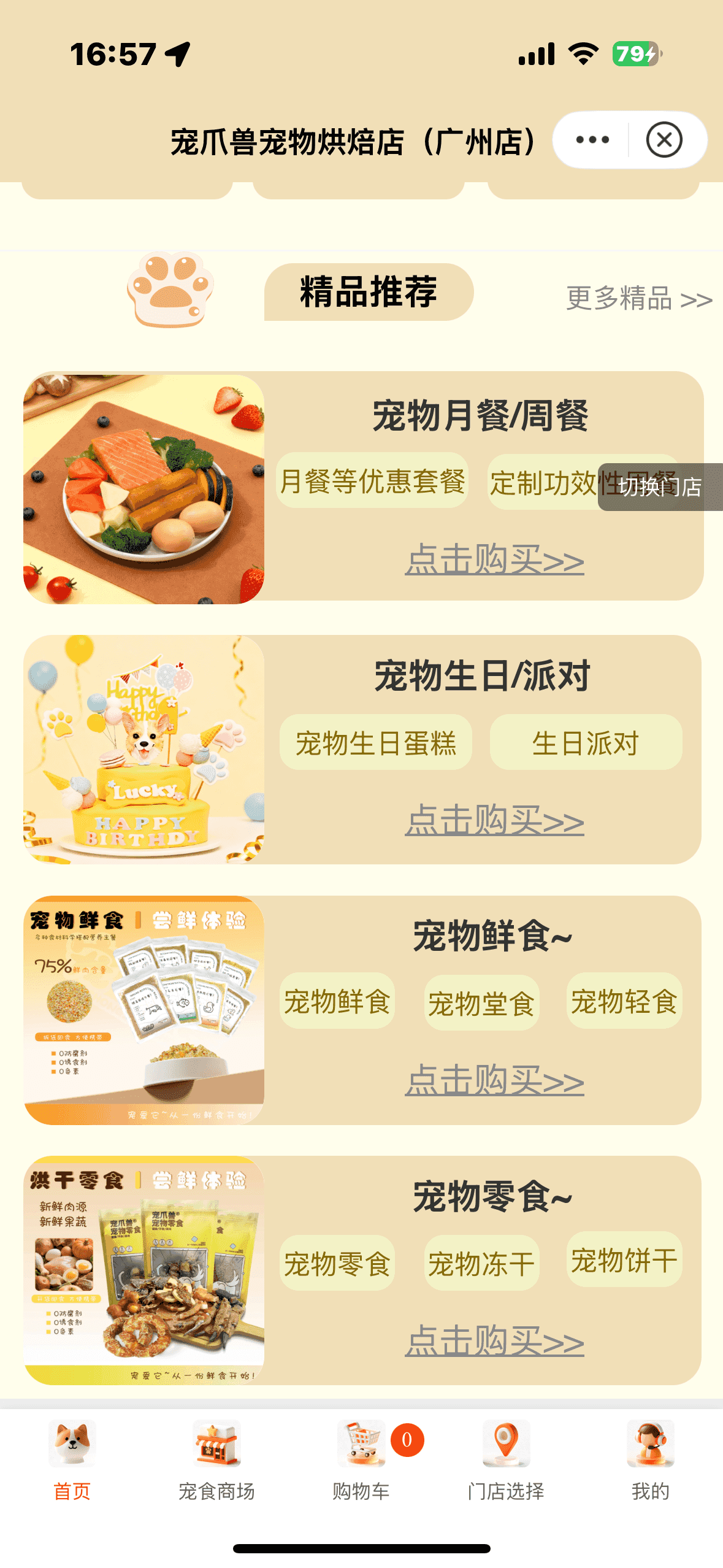Viewport: 723px width, 1568px height.
Task: Tap 点击购买 under 宠物月餐/周餐
Action: pyautogui.click(x=494, y=559)
